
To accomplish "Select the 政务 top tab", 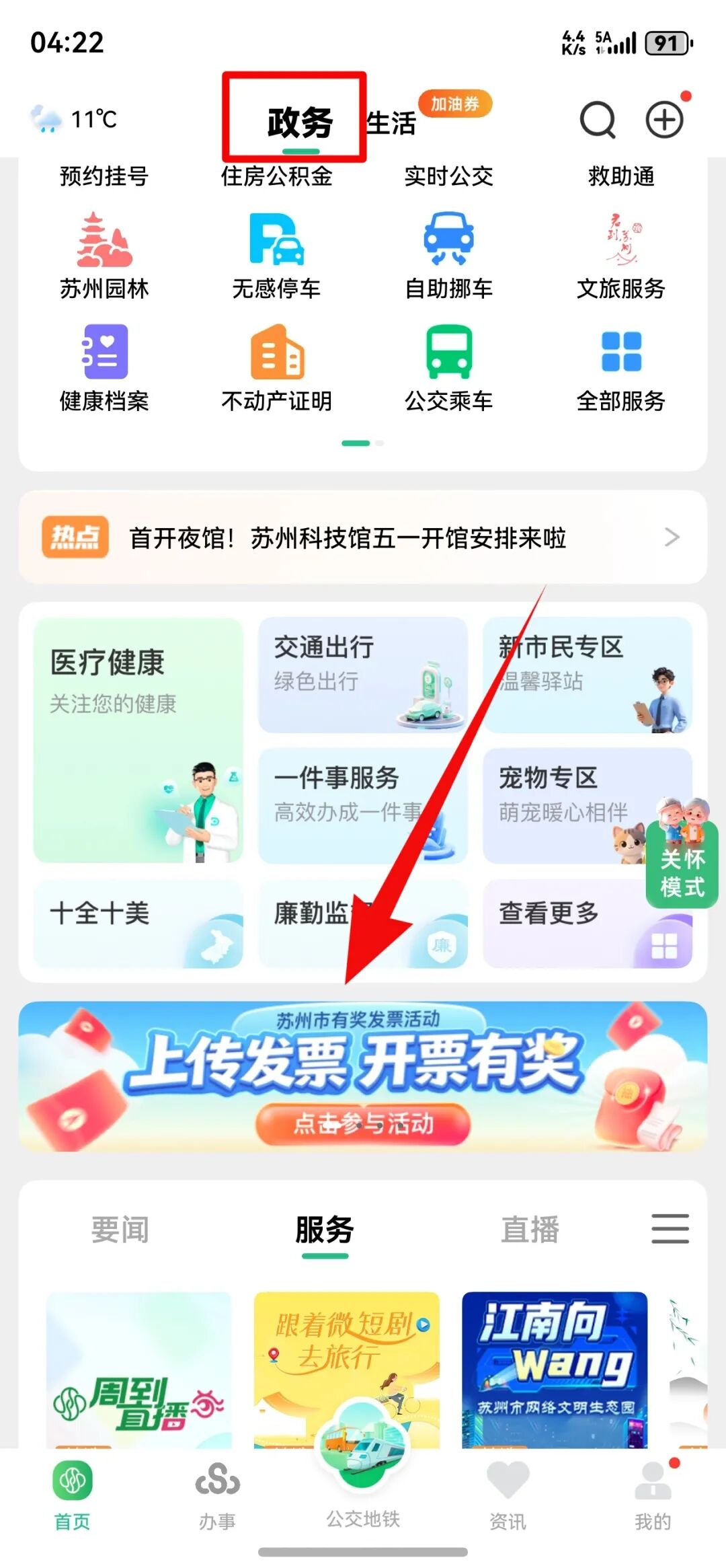I will coord(300,122).
